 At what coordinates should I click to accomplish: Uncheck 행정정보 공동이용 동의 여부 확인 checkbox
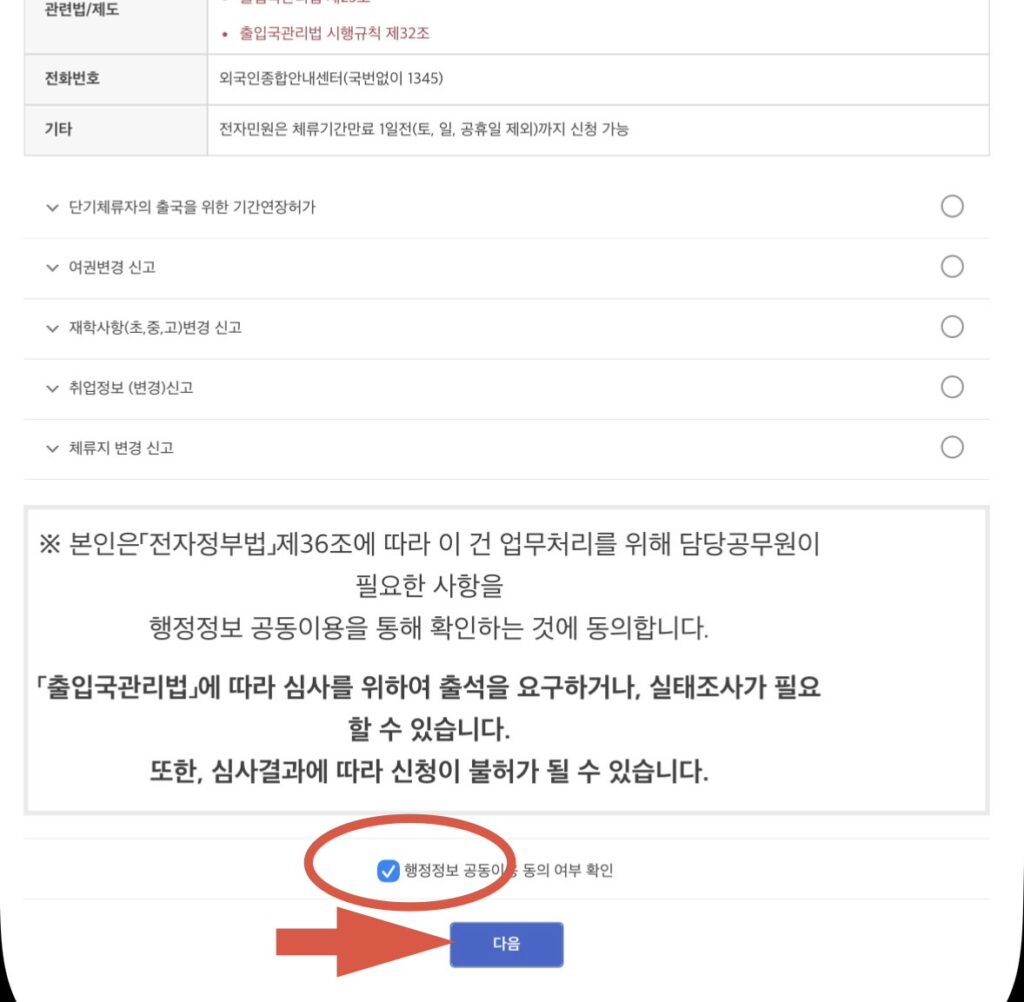coord(388,871)
